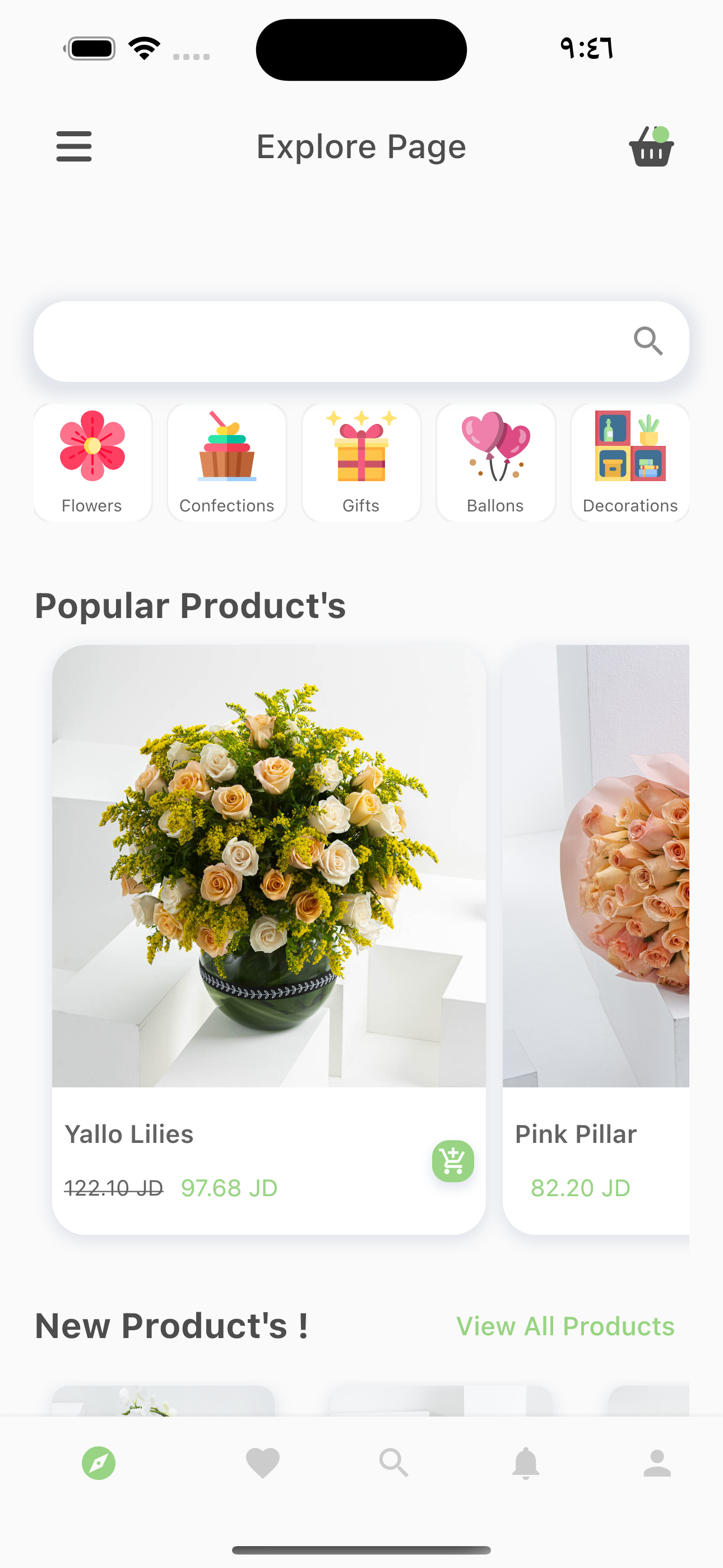Screen dimensions: 723x1568
Task: Browse the Gifts category
Action: 361,463
